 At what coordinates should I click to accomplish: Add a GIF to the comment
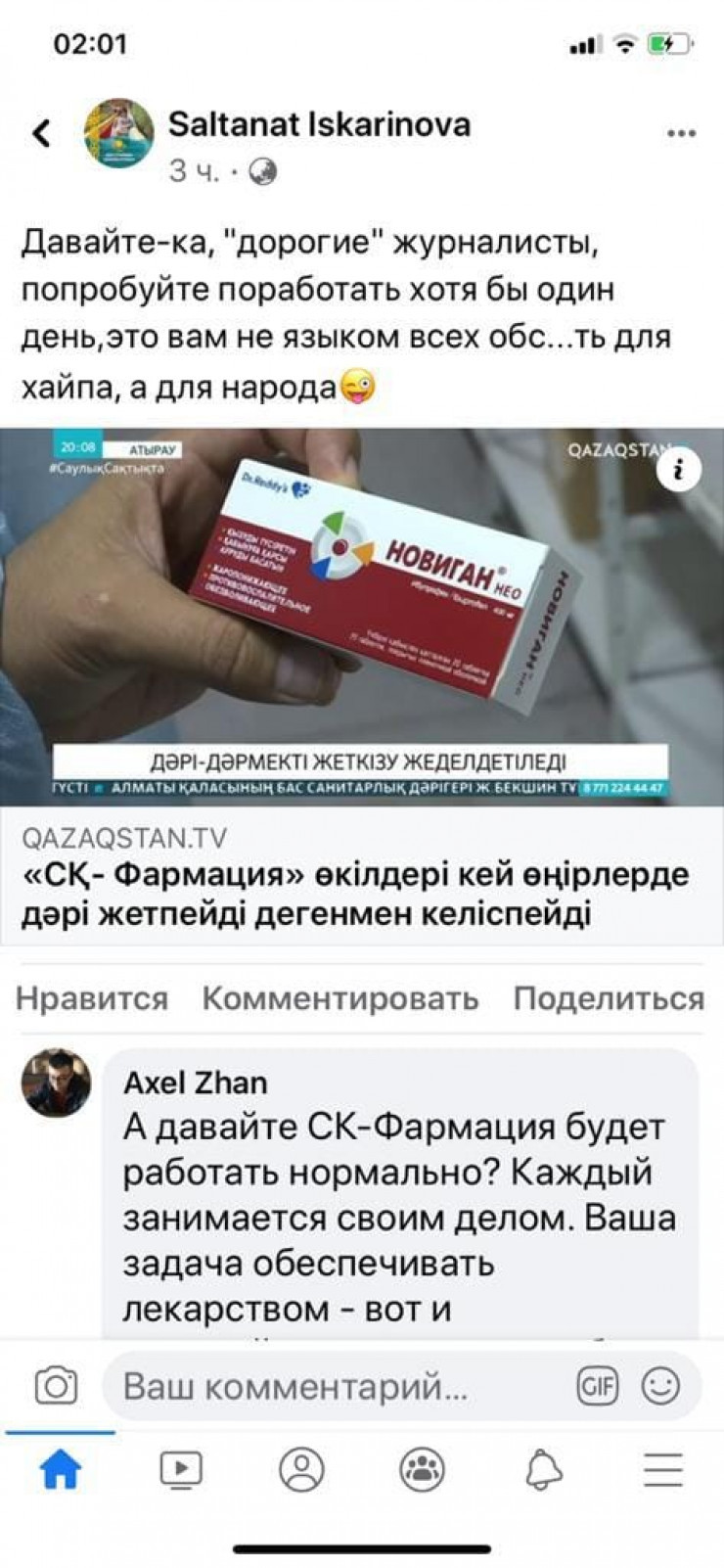tap(597, 1386)
